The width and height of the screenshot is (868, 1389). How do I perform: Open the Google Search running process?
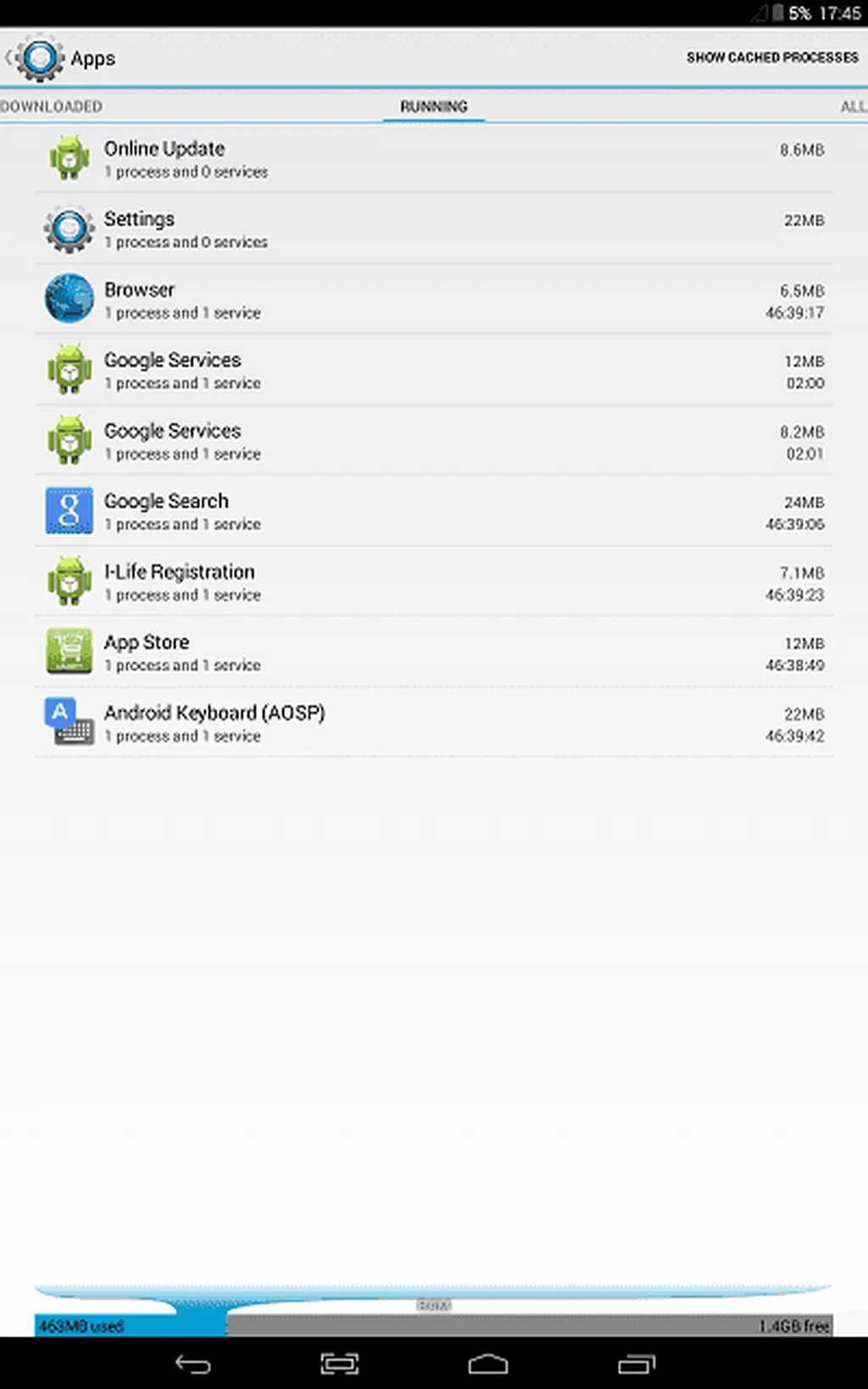tap(433, 511)
